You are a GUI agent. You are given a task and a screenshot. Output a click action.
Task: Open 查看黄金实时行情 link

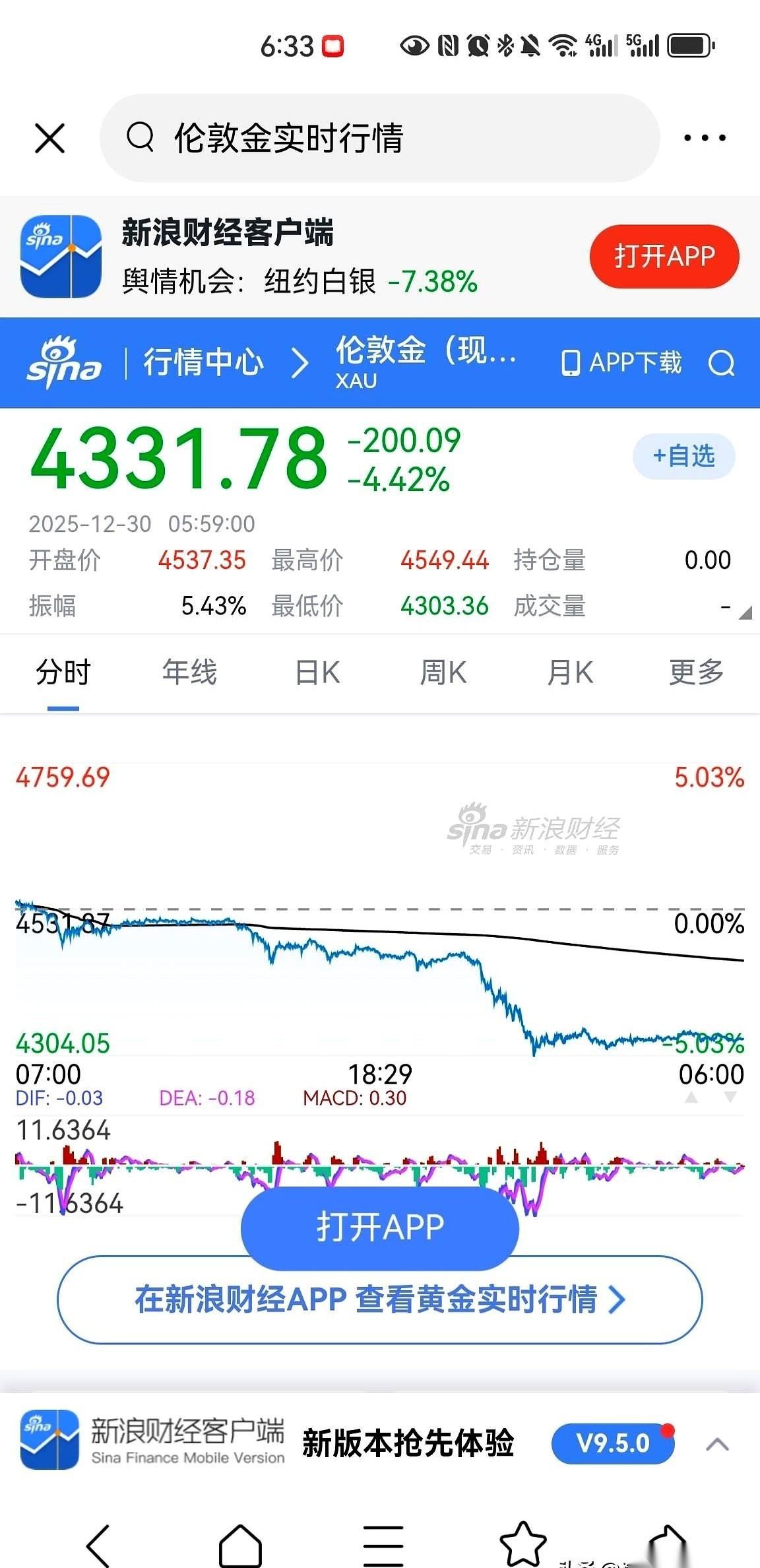pyautogui.click(x=380, y=1299)
